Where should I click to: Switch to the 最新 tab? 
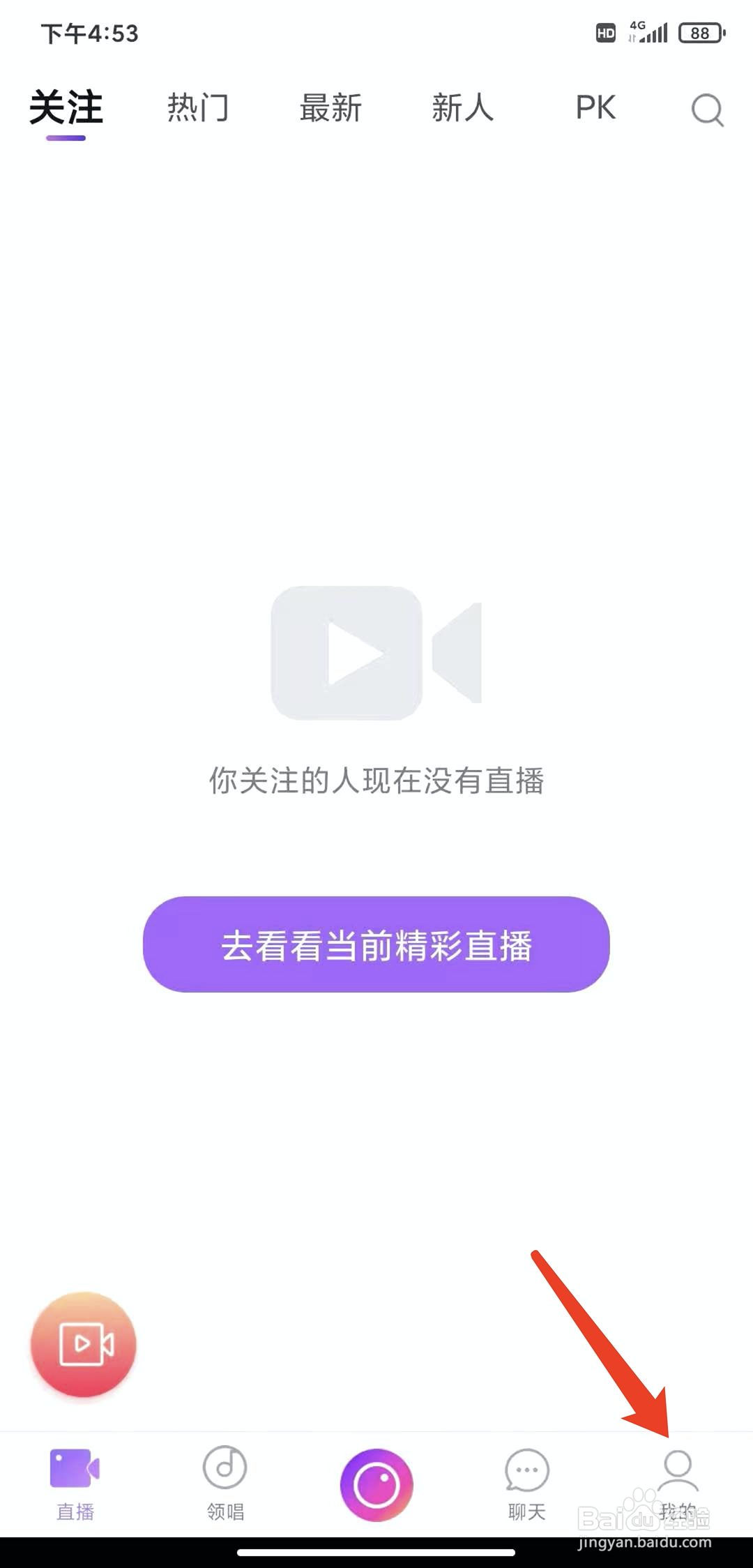(x=330, y=109)
